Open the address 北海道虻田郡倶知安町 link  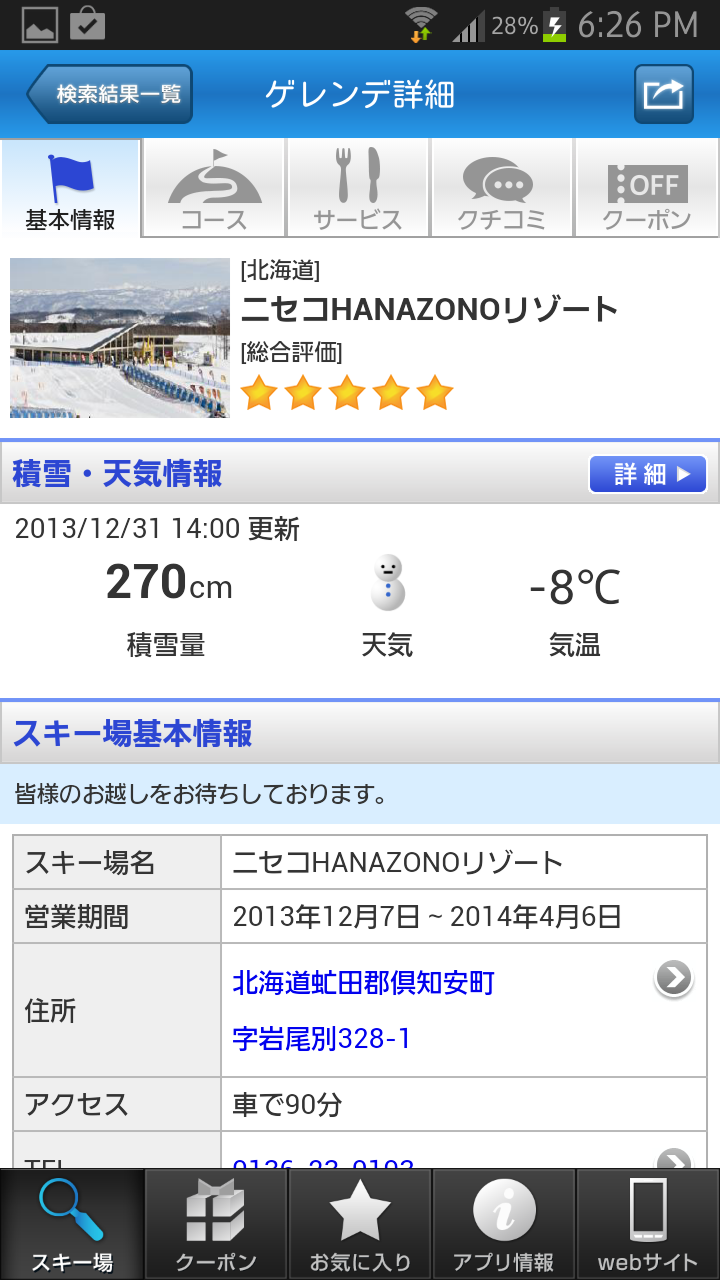tap(364, 983)
